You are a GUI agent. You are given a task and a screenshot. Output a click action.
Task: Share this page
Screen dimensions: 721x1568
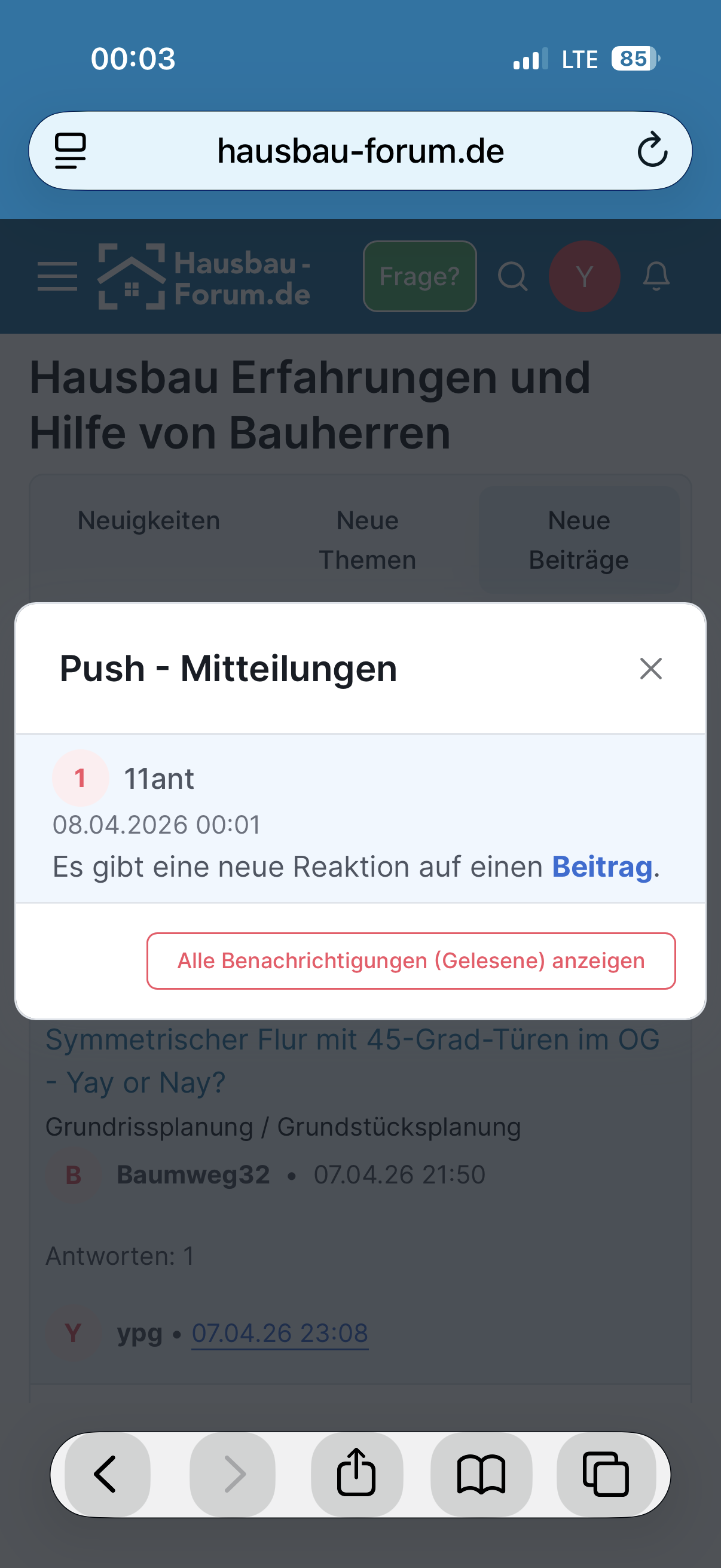[x=356, y=1474]
